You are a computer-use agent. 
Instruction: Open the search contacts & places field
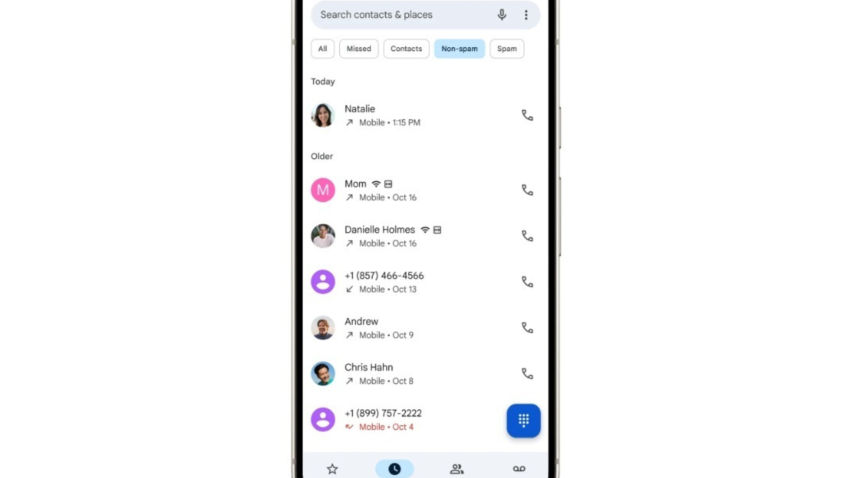400,15
